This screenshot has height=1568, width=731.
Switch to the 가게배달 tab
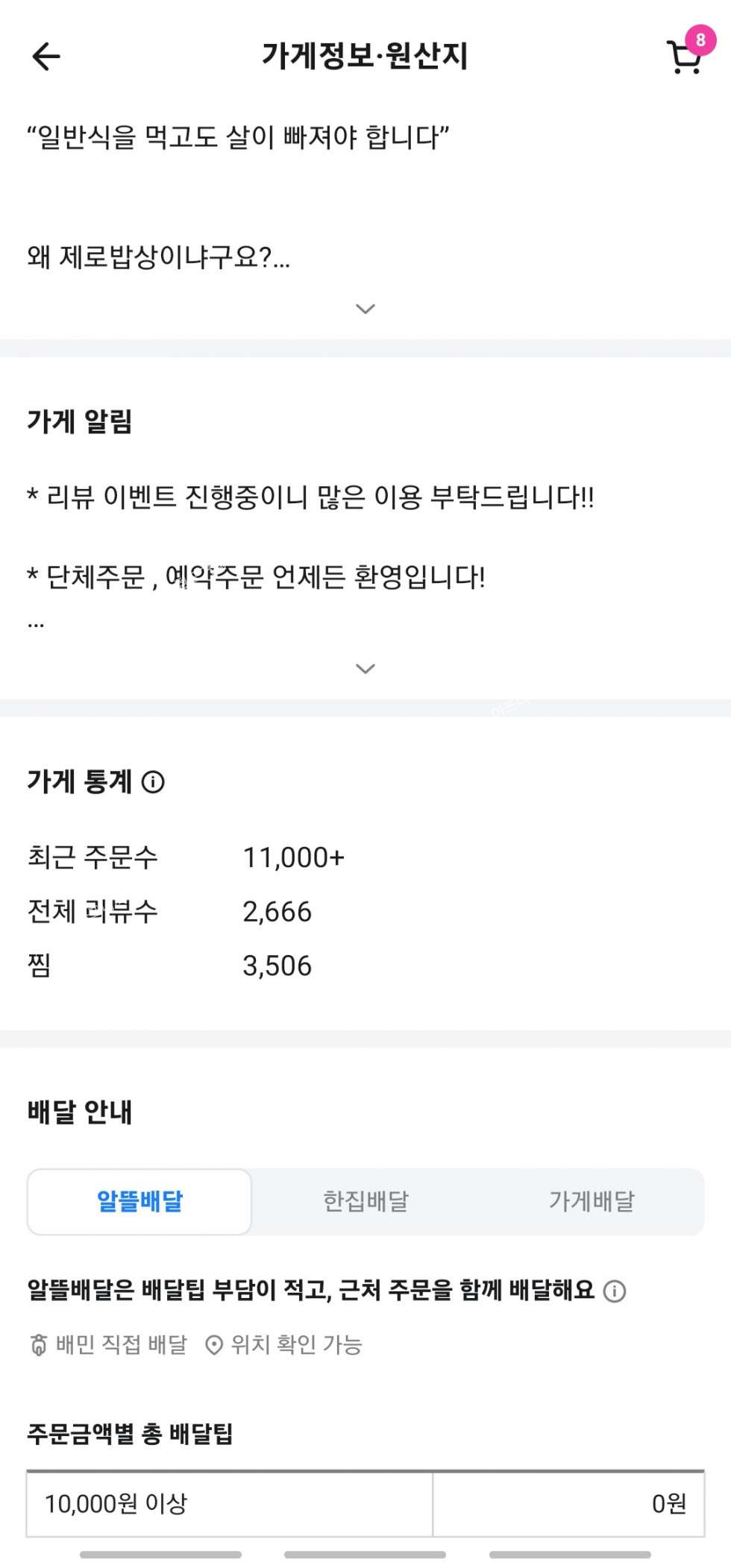(x=592, y=1201)
